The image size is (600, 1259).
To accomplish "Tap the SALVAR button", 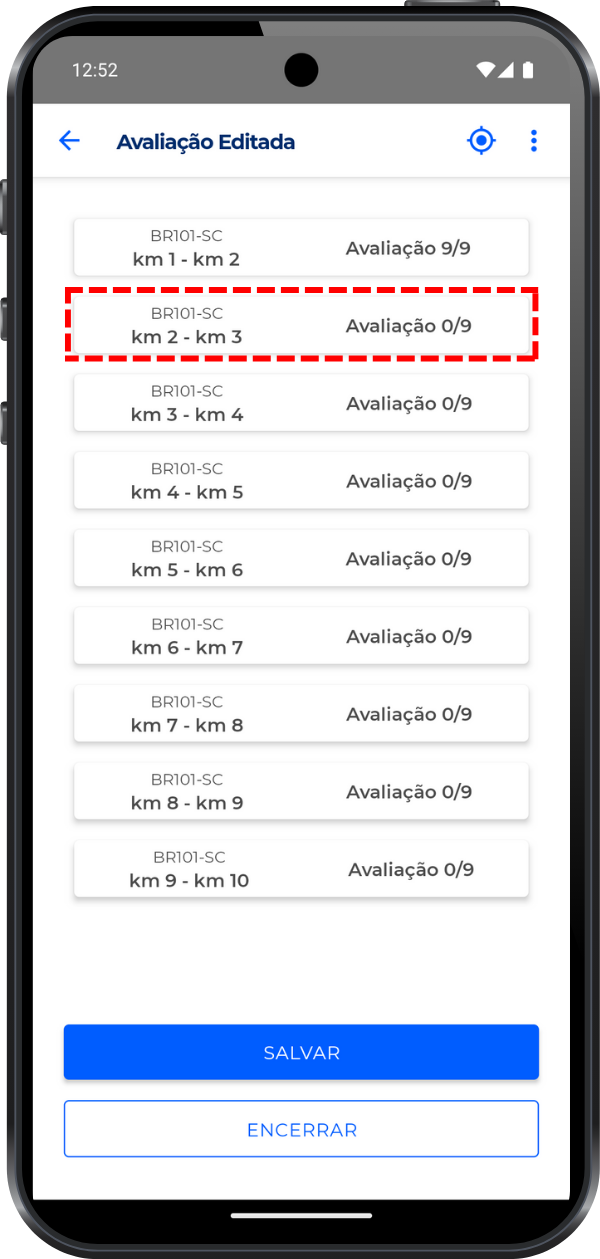I will click(301, 1052).
